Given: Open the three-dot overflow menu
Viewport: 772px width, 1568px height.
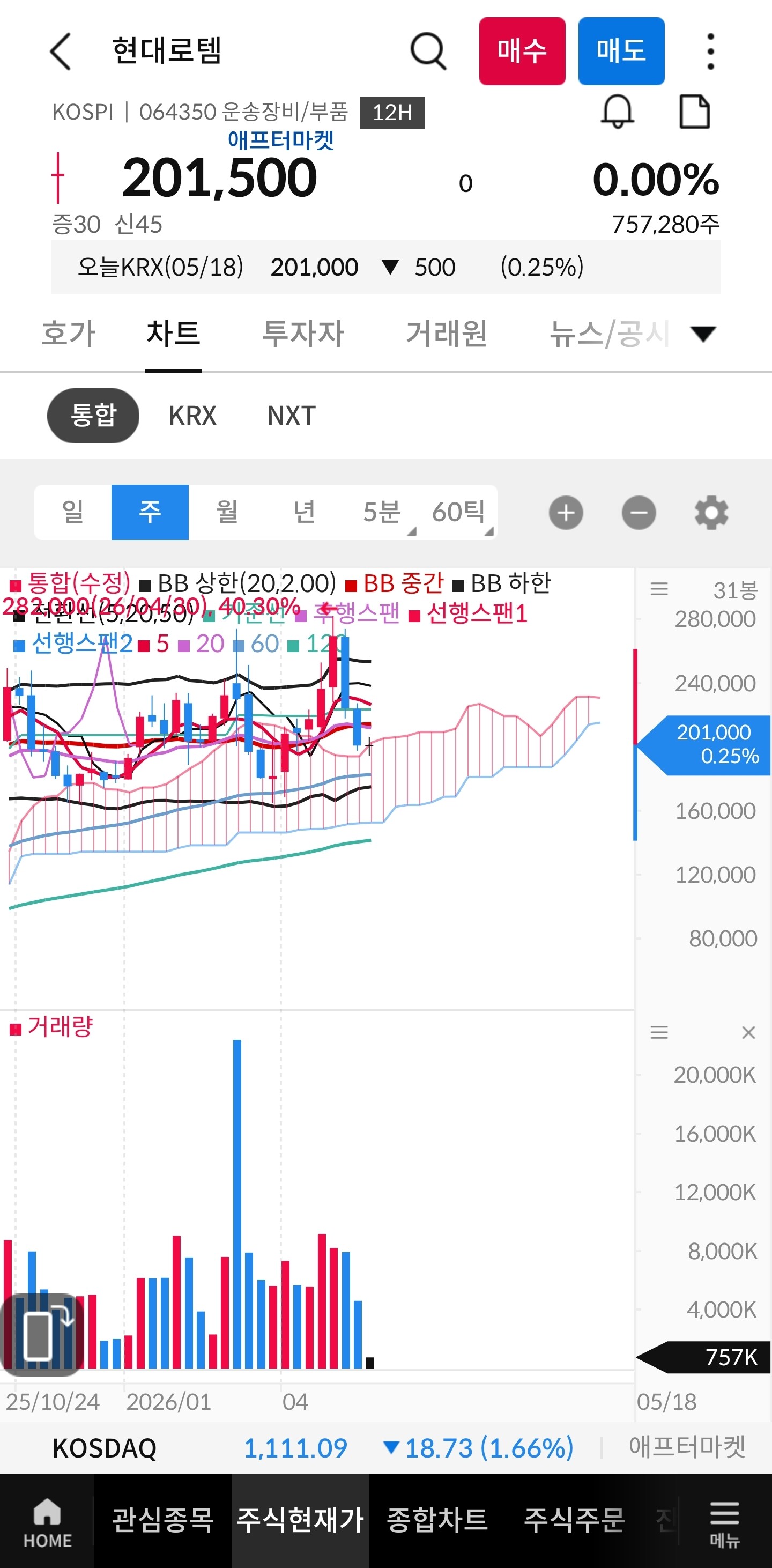Looking at the screenshot, I should pyautogui.click(x=710, y=51).
